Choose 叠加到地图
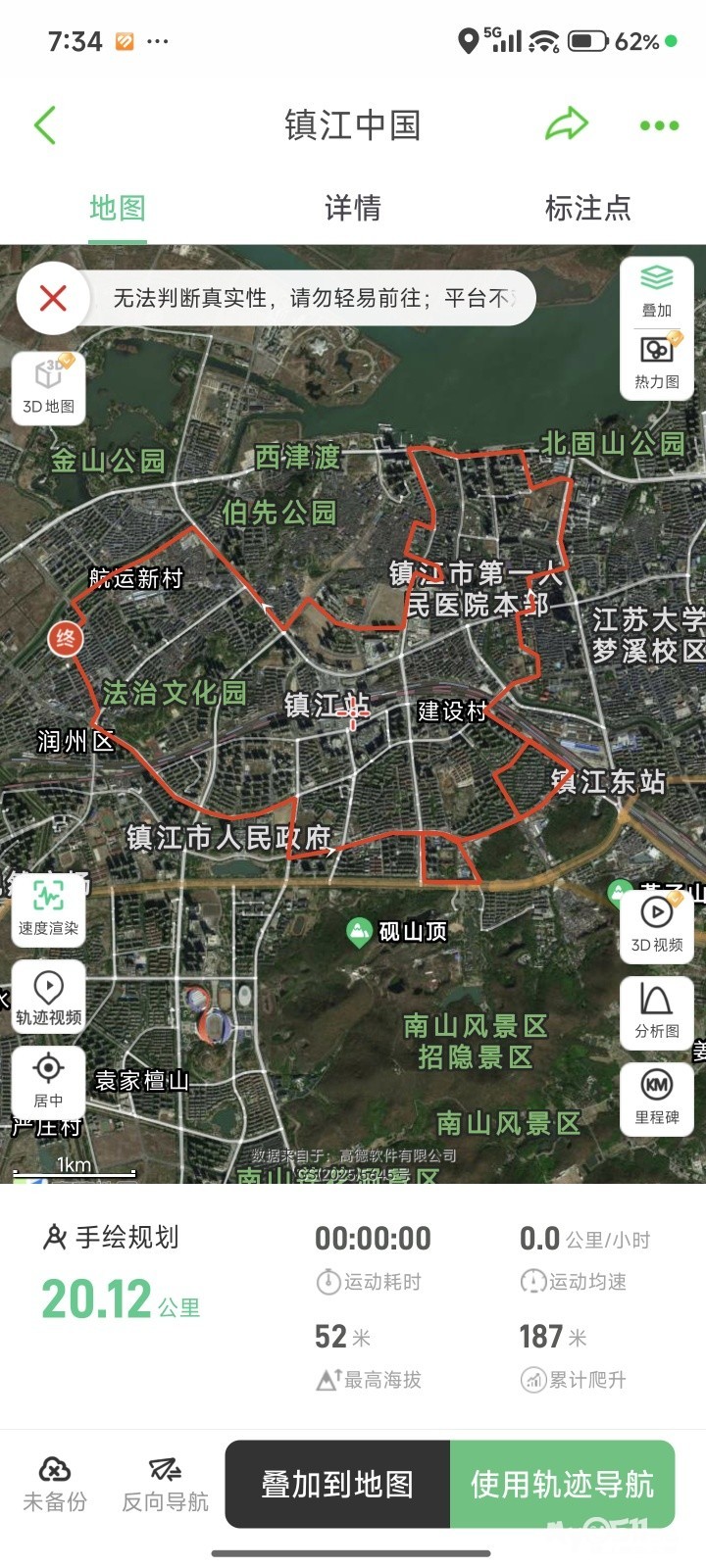Viewport: 706px width, 1568px height. click(x=337, y=1484)
